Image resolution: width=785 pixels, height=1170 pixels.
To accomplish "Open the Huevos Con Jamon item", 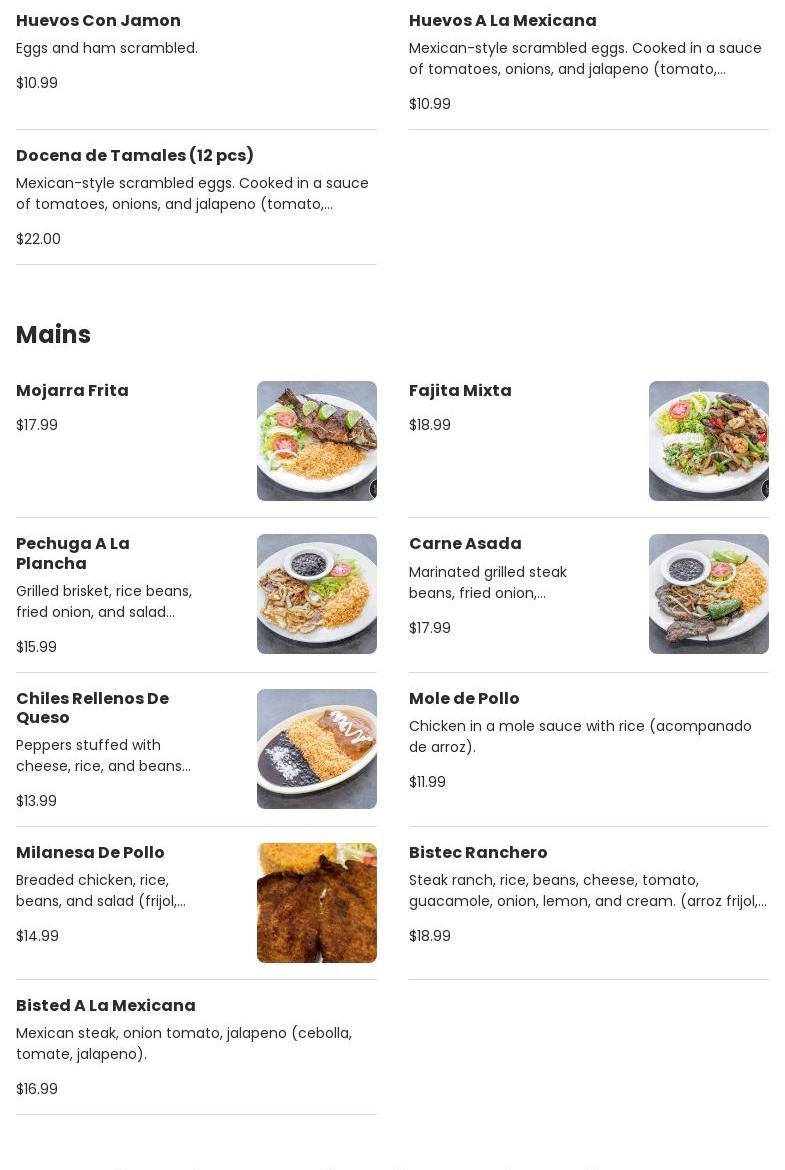I will pos(98,21).
